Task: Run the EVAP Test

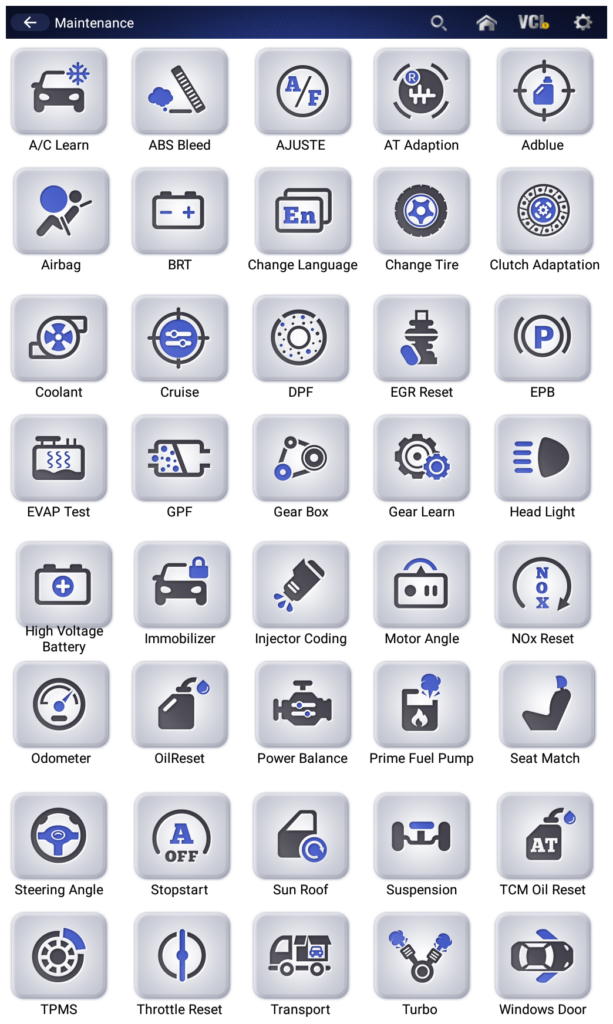Action: (x=59, y=458)
